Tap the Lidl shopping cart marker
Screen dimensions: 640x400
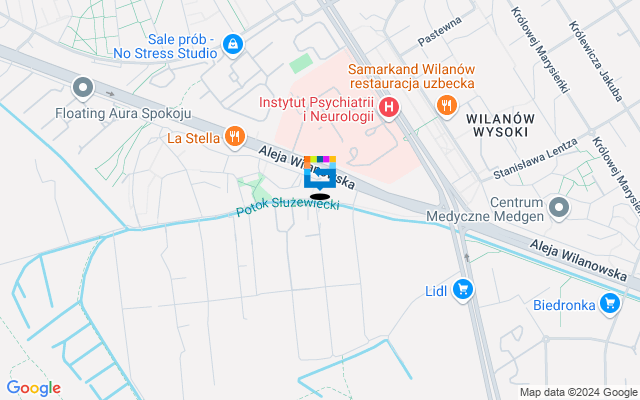pyautogui.click(x=462, y=290)
